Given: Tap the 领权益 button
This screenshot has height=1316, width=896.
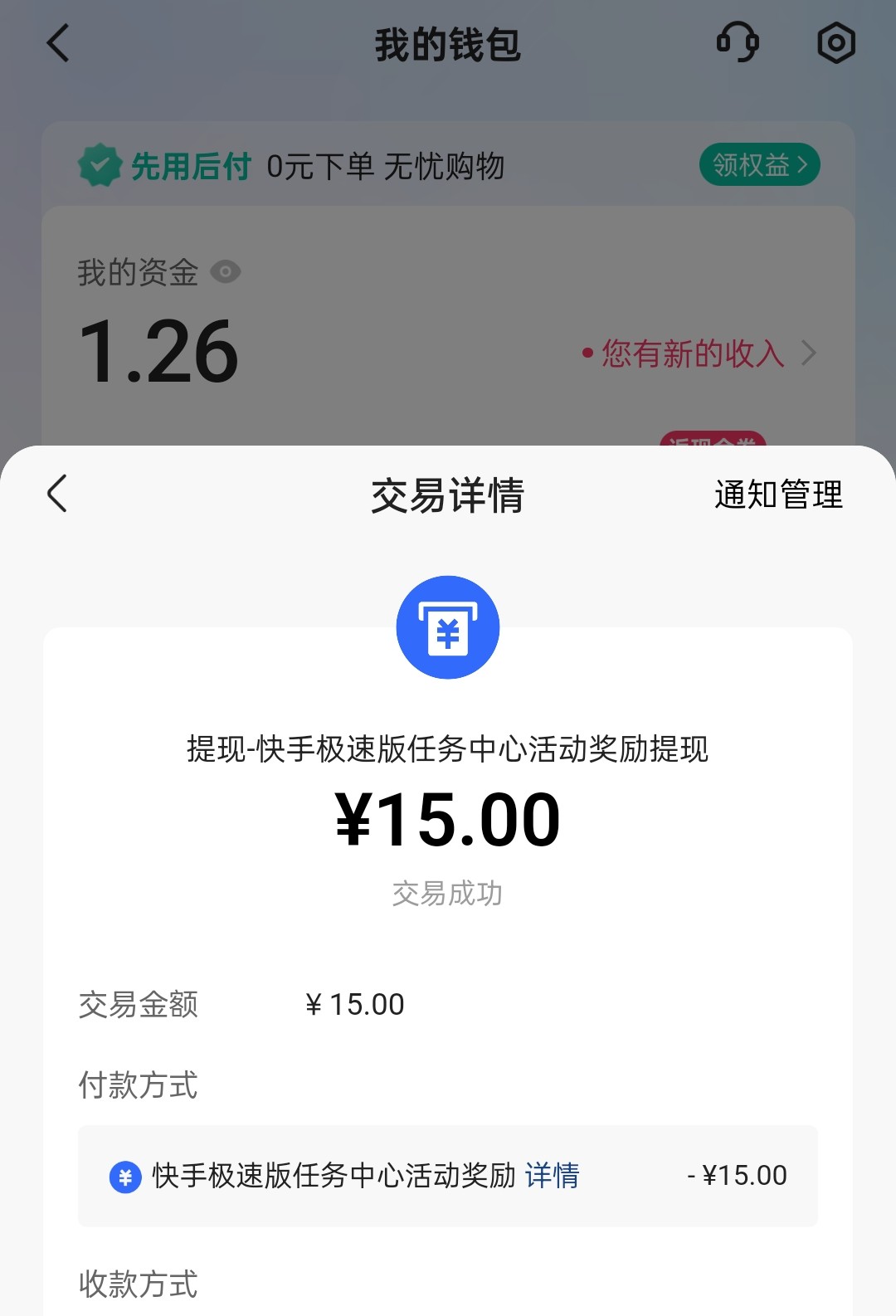Looking at the screenshot, I should point(759,165).
